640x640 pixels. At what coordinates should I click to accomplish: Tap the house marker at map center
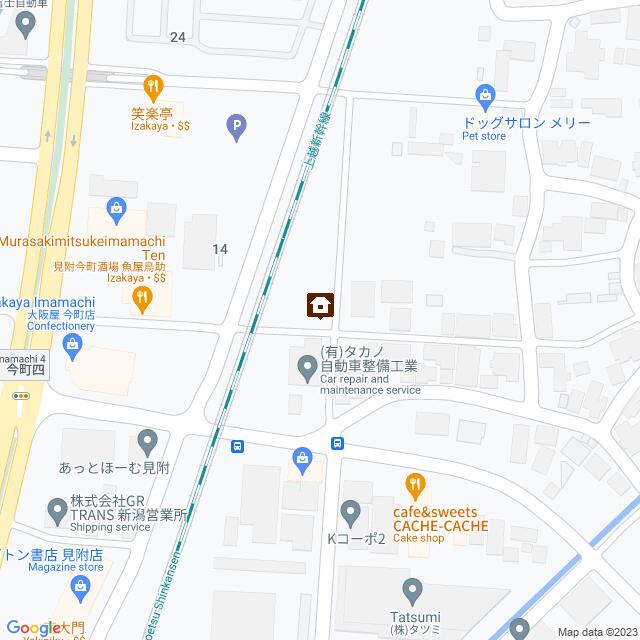[x=320, y=305]
